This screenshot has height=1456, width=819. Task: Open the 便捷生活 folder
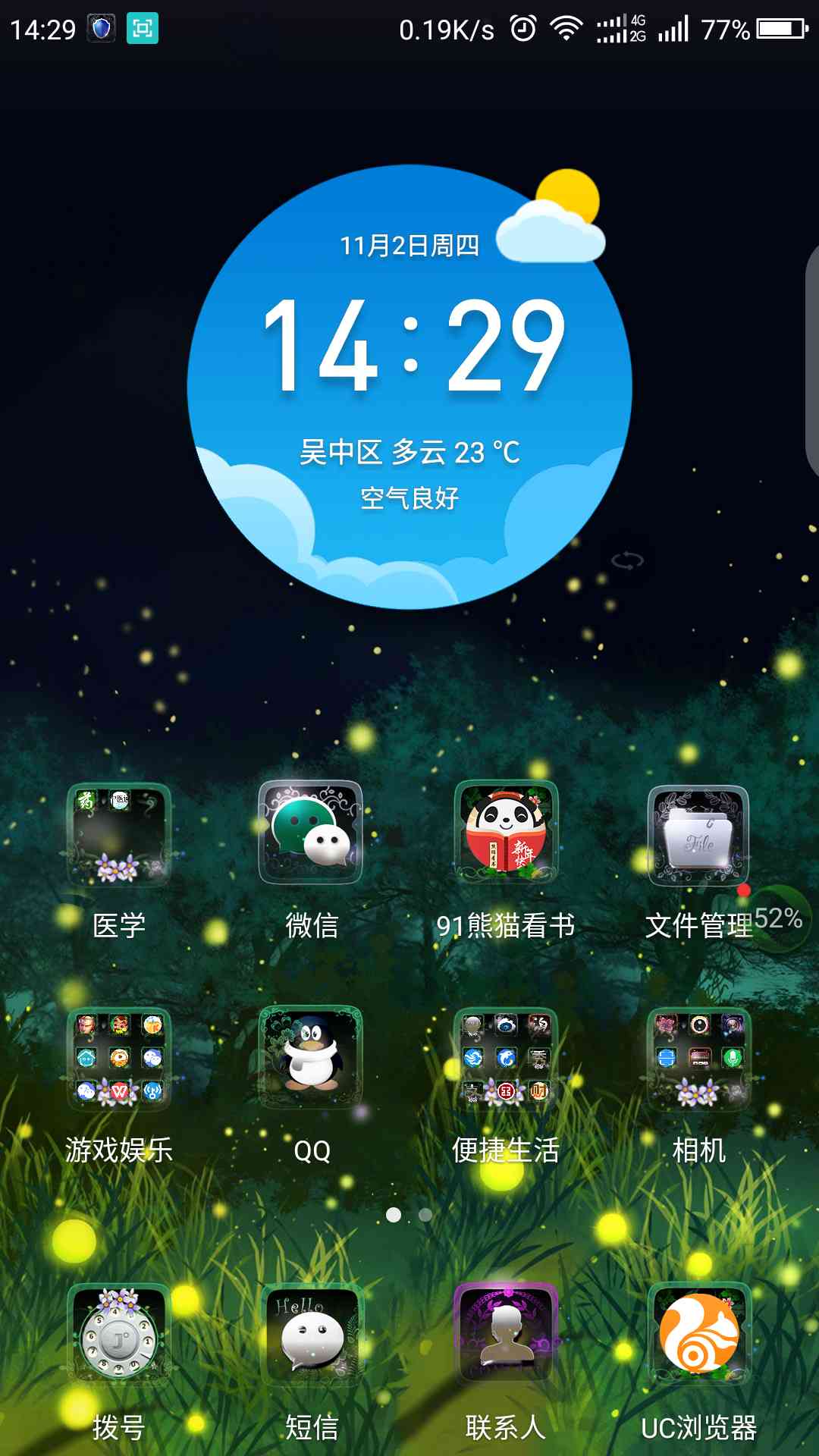click(506, 1059)
